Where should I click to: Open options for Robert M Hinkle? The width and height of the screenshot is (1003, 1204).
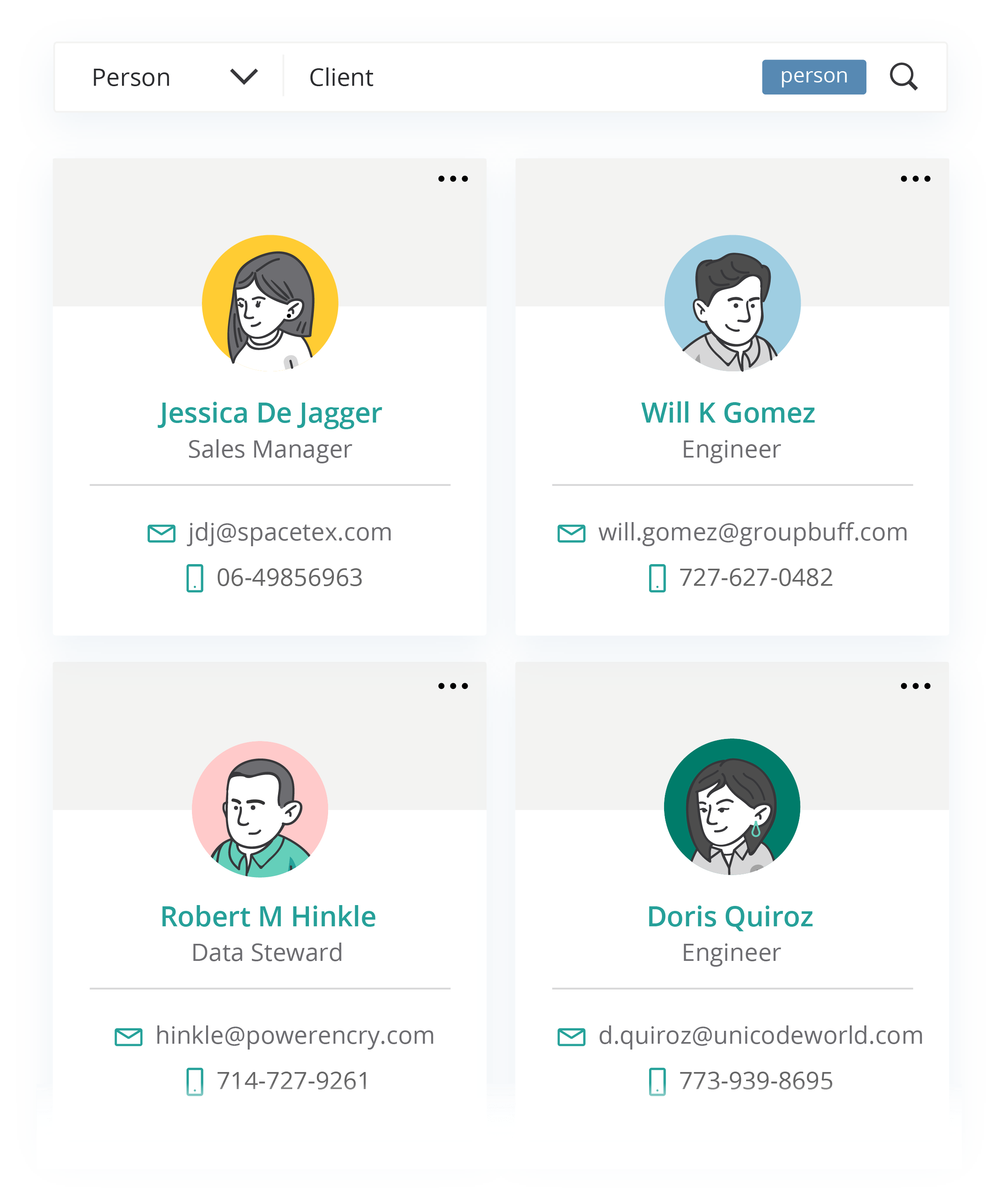point(453,686)
